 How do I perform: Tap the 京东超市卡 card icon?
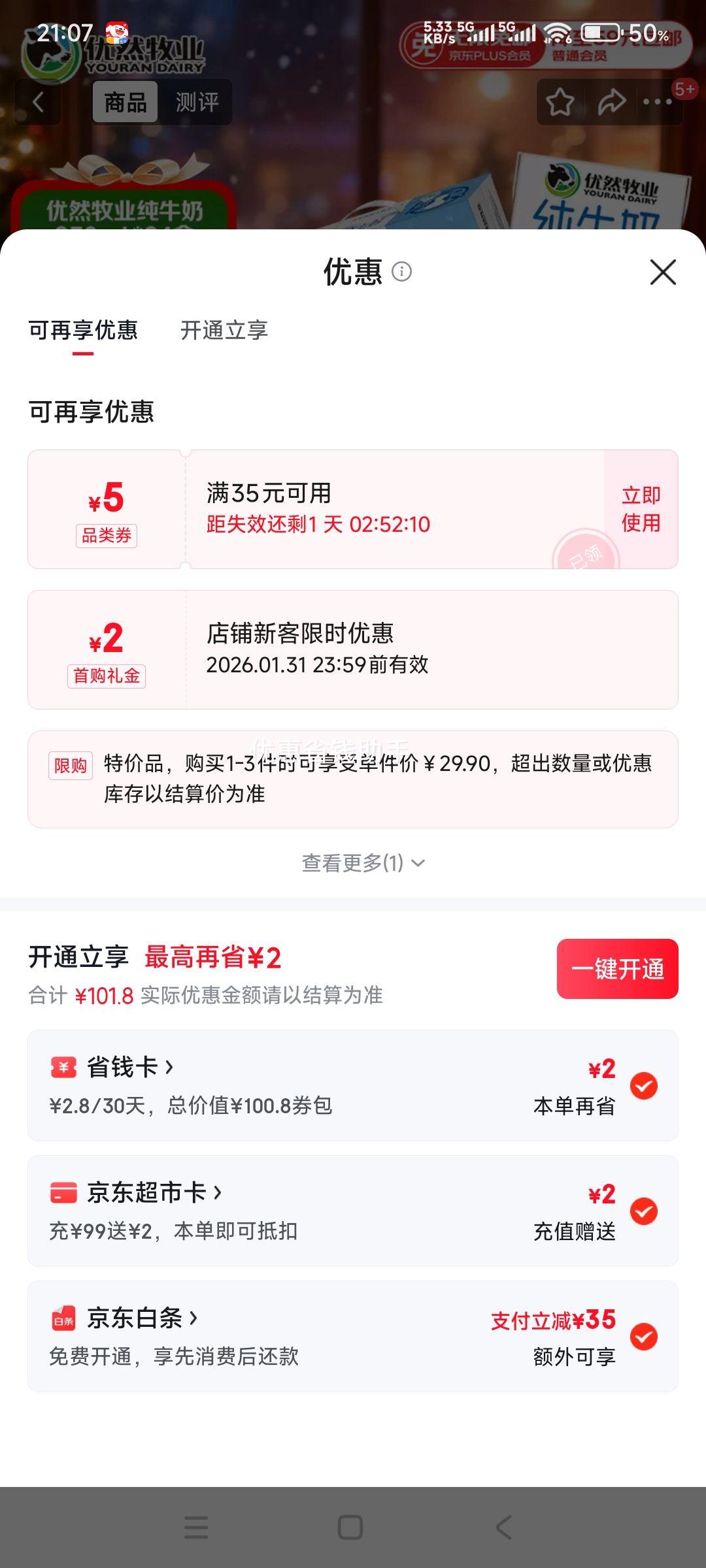62,1193
